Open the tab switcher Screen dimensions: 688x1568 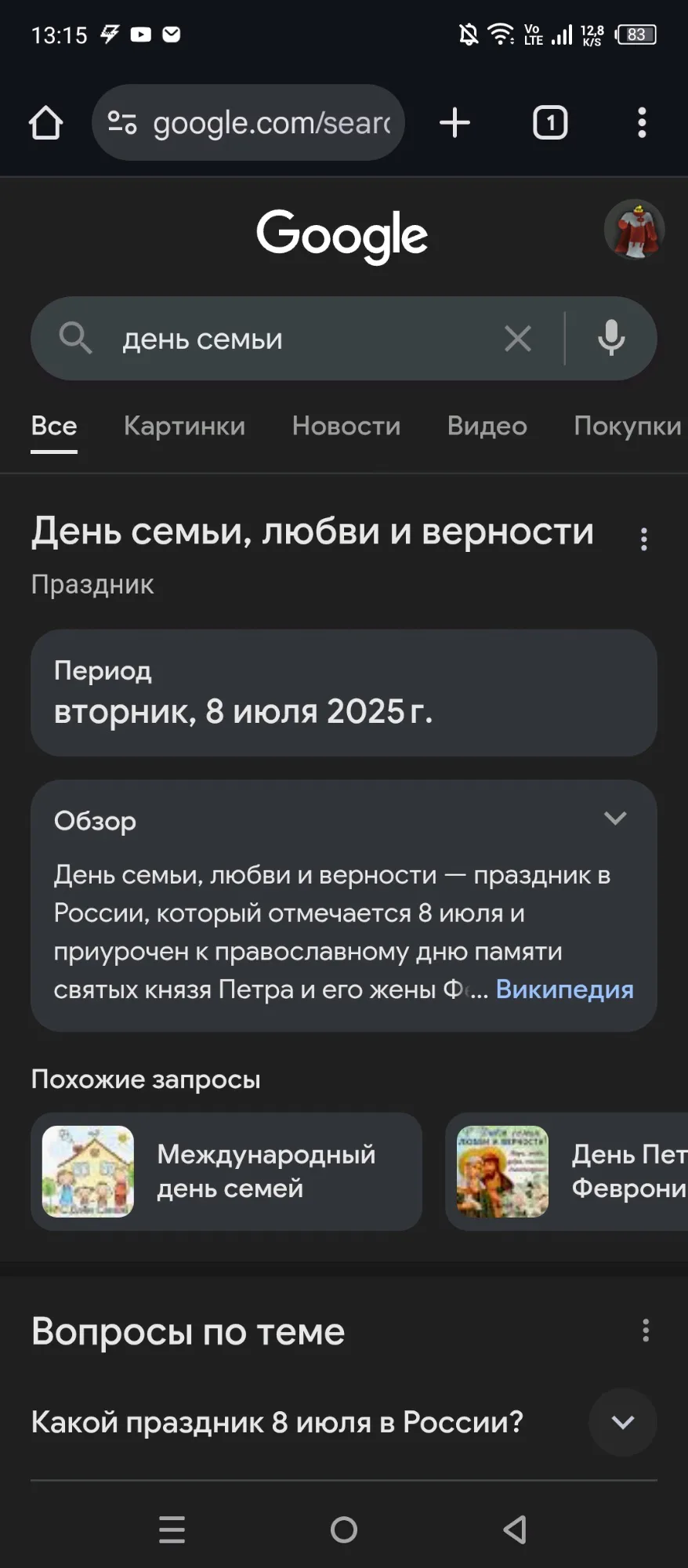click(x=550, y=123)
